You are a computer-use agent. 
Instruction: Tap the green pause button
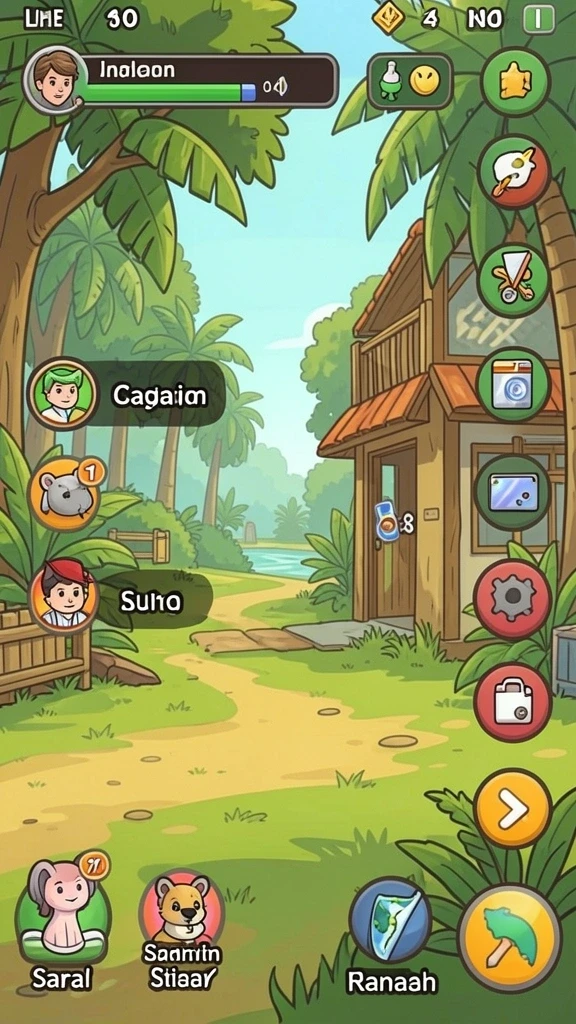tap(539, 18)
